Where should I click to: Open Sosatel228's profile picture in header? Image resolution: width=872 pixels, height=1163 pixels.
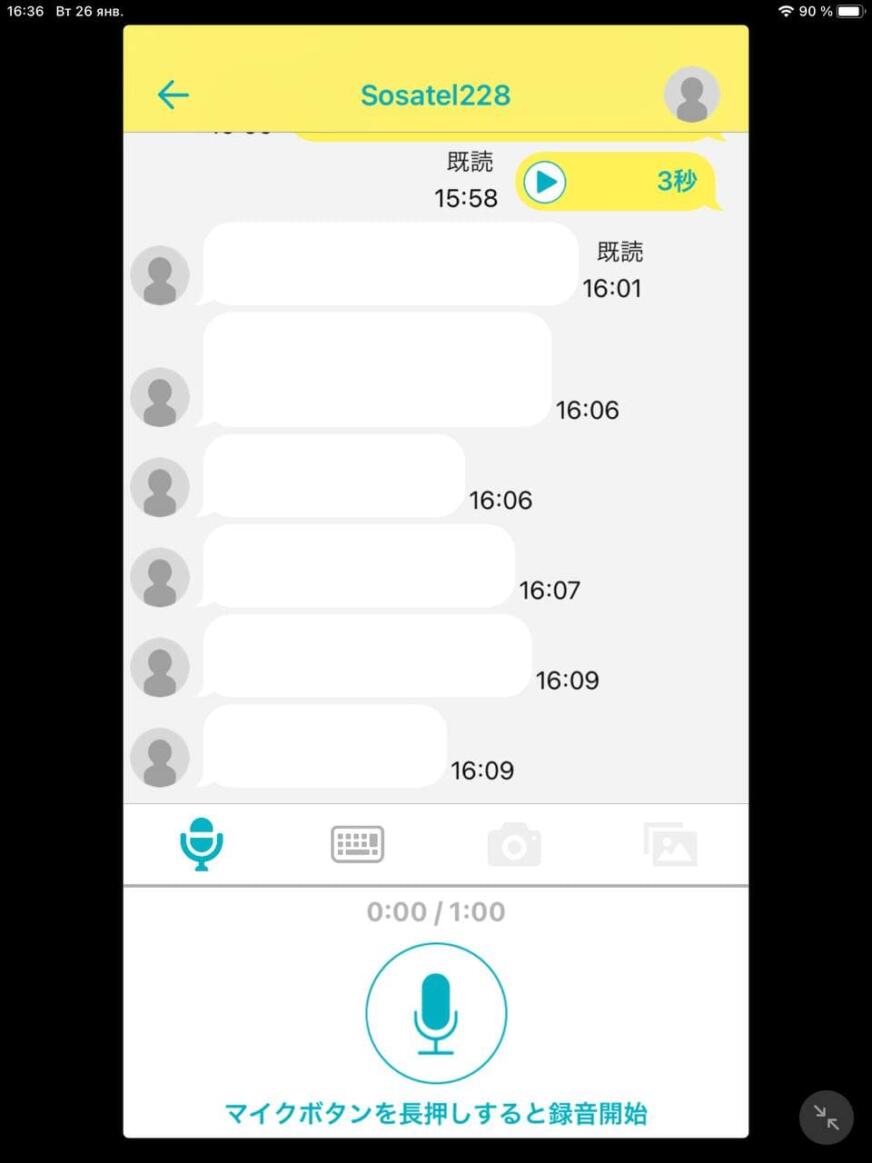[x=691, y=95]
